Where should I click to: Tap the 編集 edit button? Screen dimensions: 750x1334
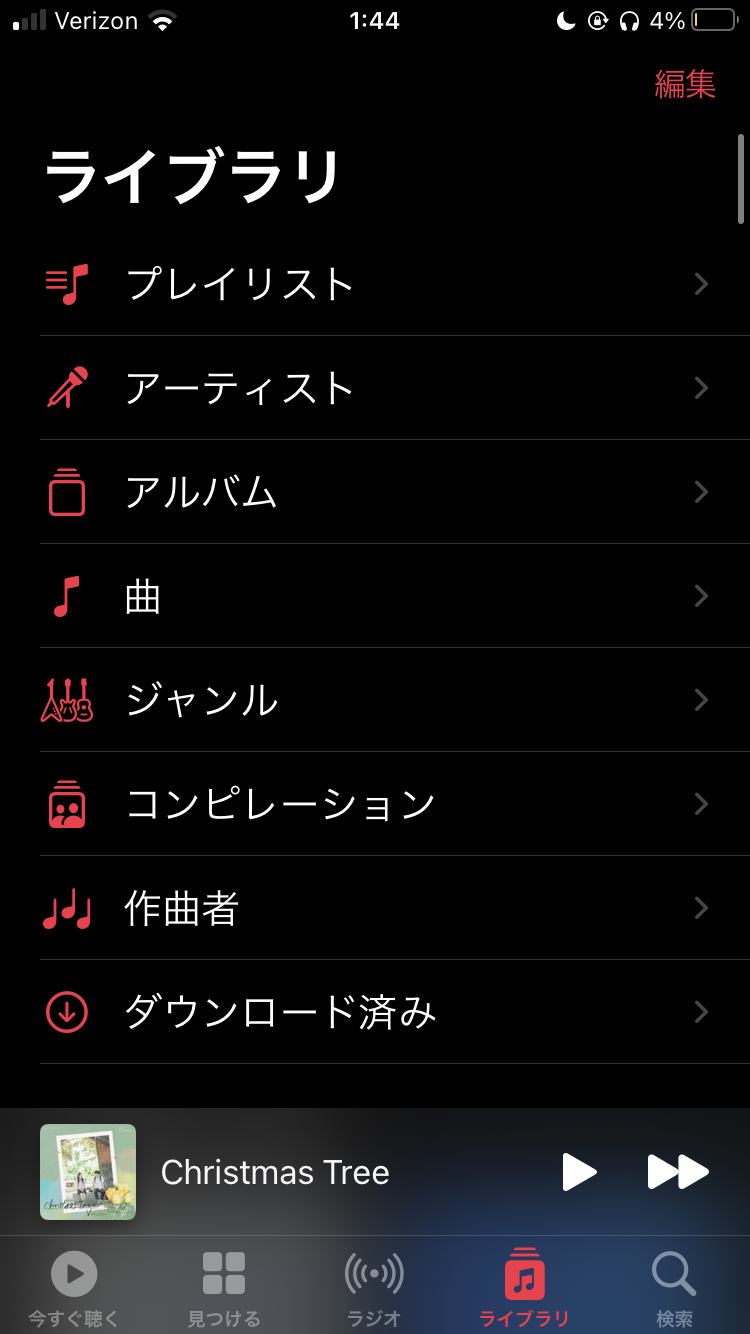click(x=685, y=84)
